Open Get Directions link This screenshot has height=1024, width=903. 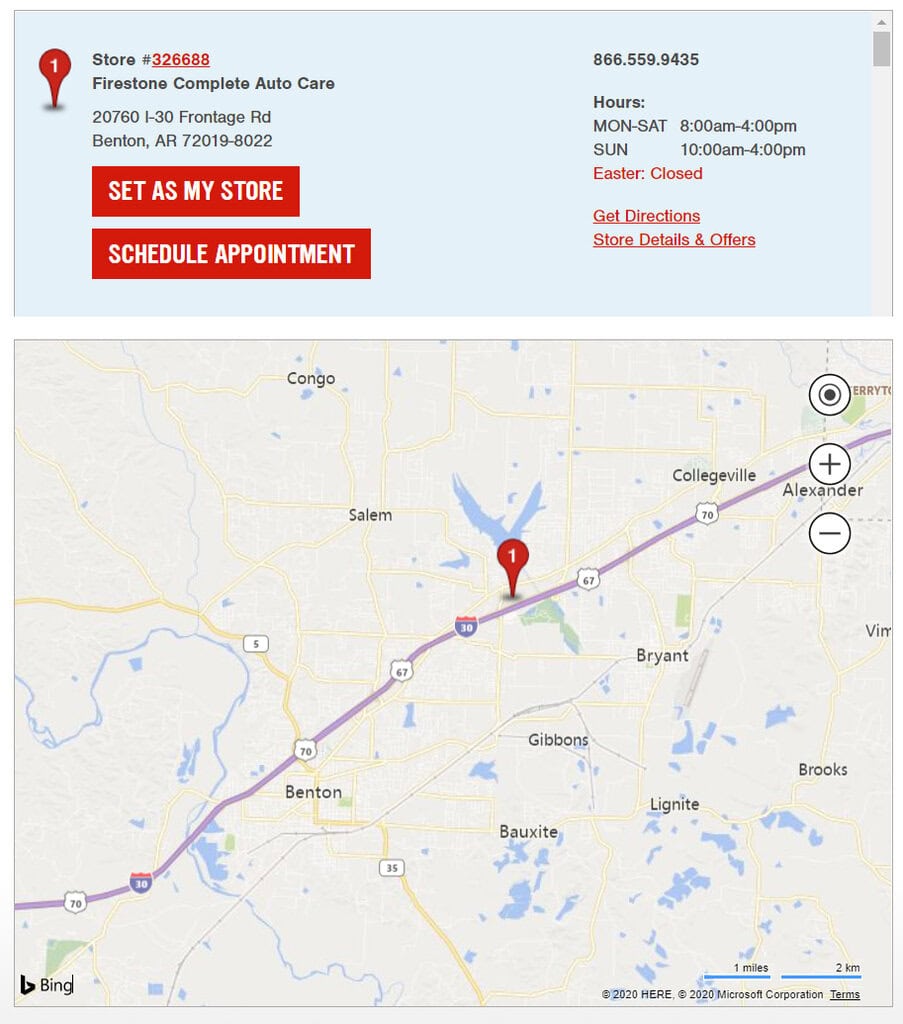(x=646, y=216)
